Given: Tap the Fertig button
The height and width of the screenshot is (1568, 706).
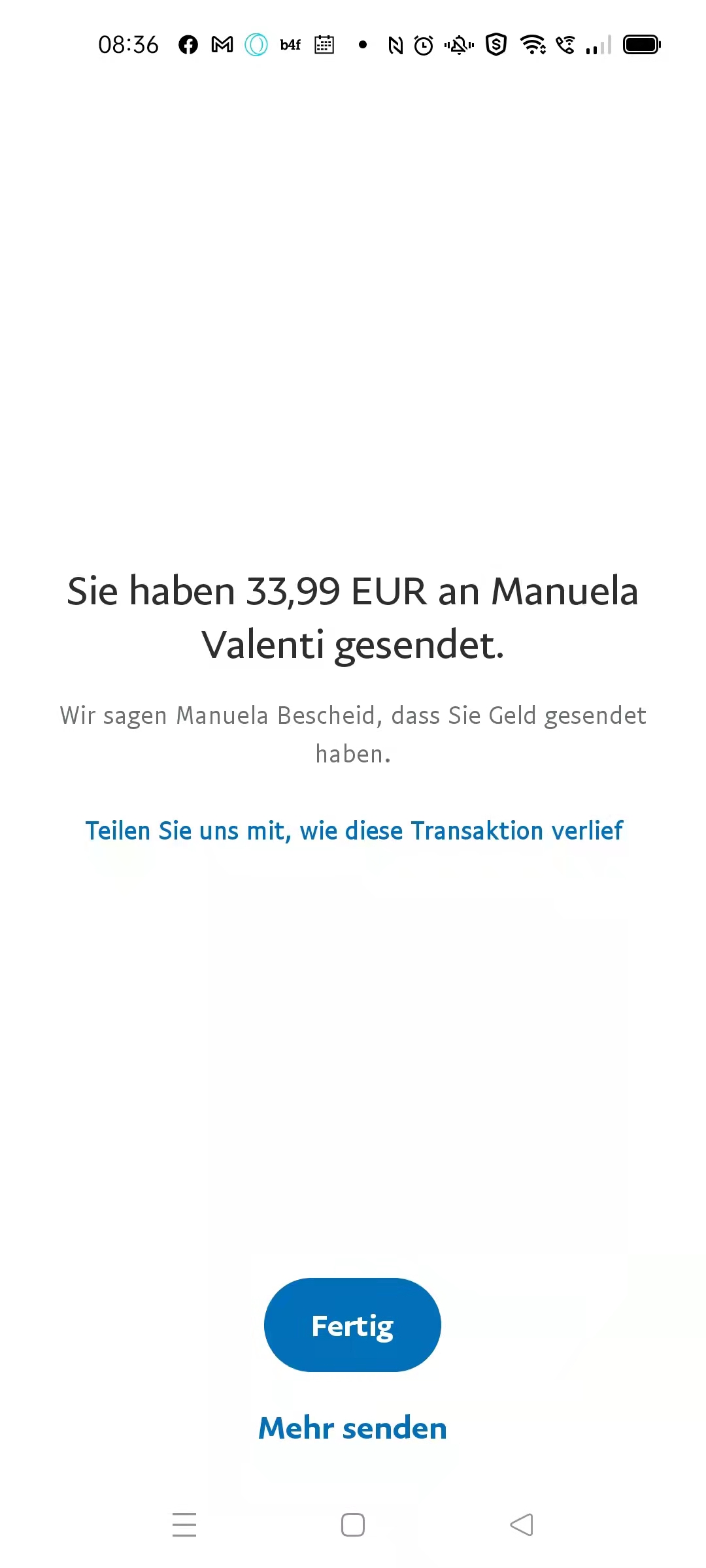Looking at the screenshot, I should 352,1325.
